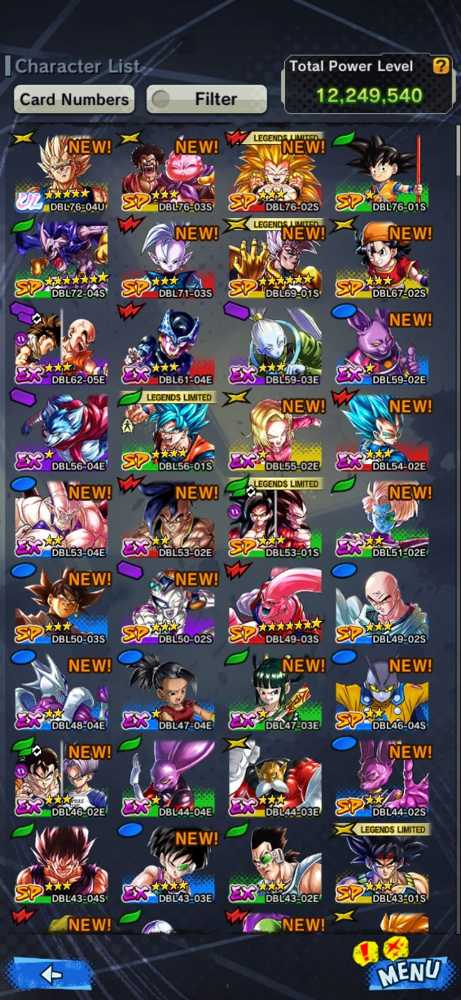Choose character card DBL76-01S
Image resolution: width=461 pixels, height=1000 pixels.
pos(383,172)
